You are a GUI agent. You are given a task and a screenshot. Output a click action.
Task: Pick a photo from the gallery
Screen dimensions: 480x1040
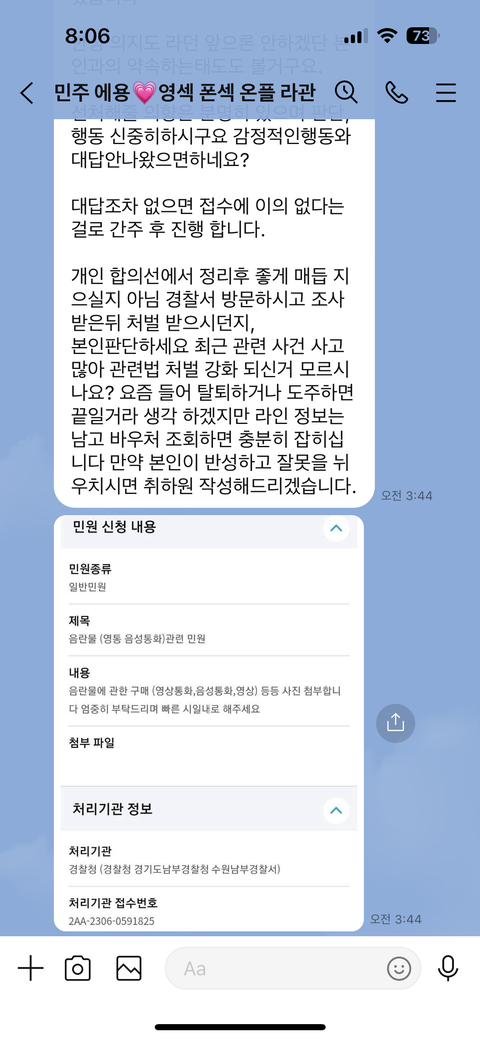click(129, 969)
